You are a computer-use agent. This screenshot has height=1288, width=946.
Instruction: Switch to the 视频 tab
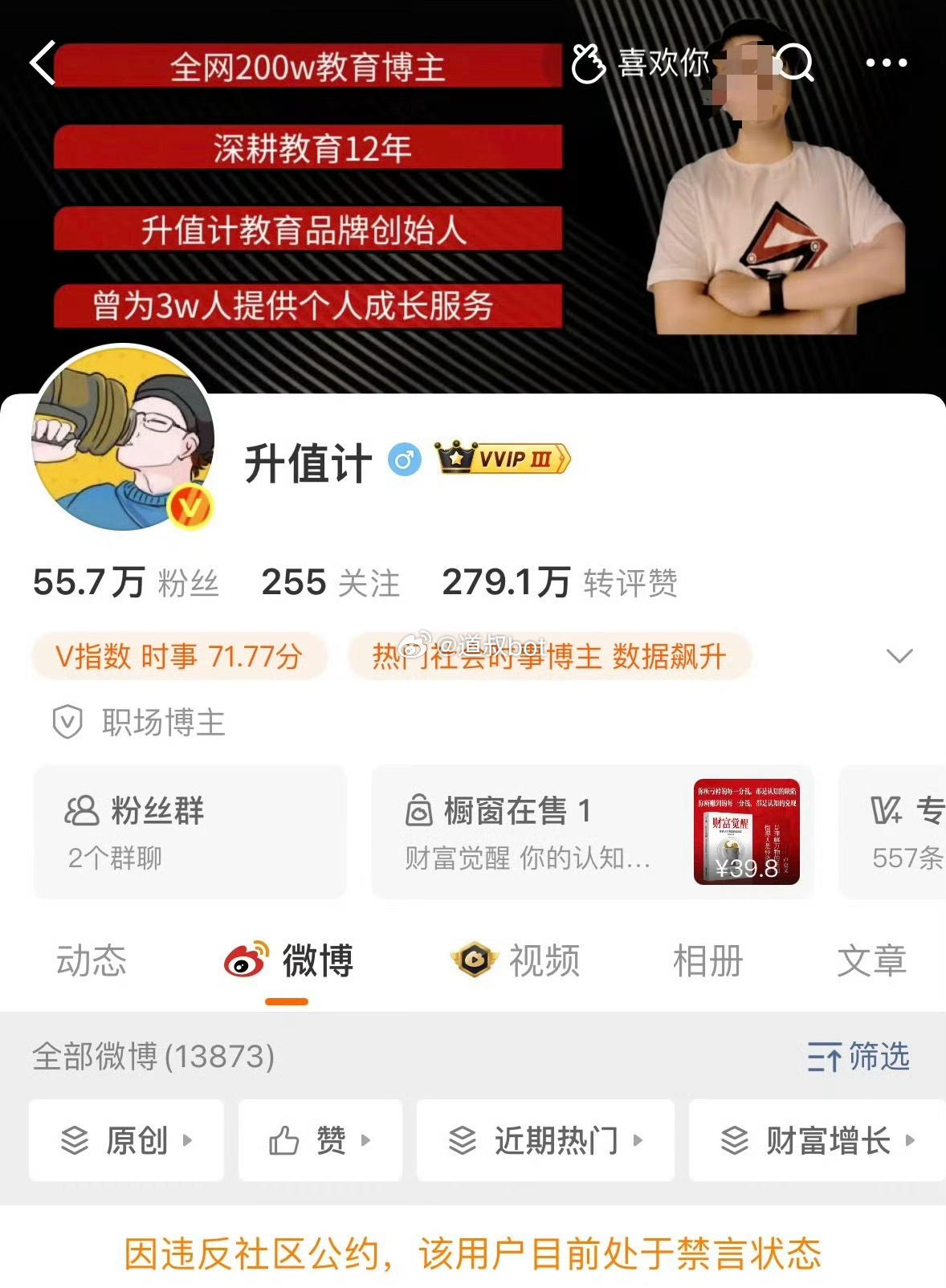click(518, 961)
